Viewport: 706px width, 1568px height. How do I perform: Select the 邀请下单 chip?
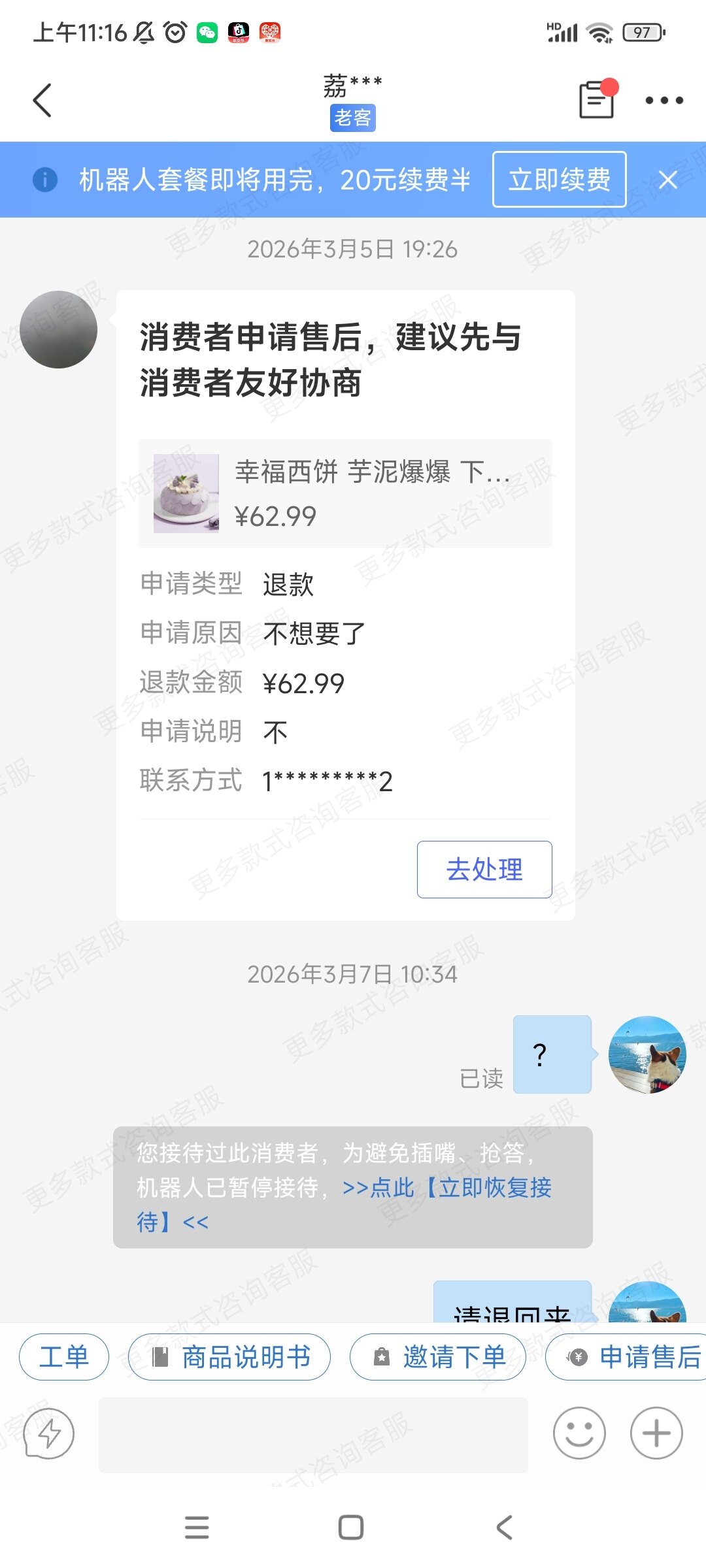438,1357
